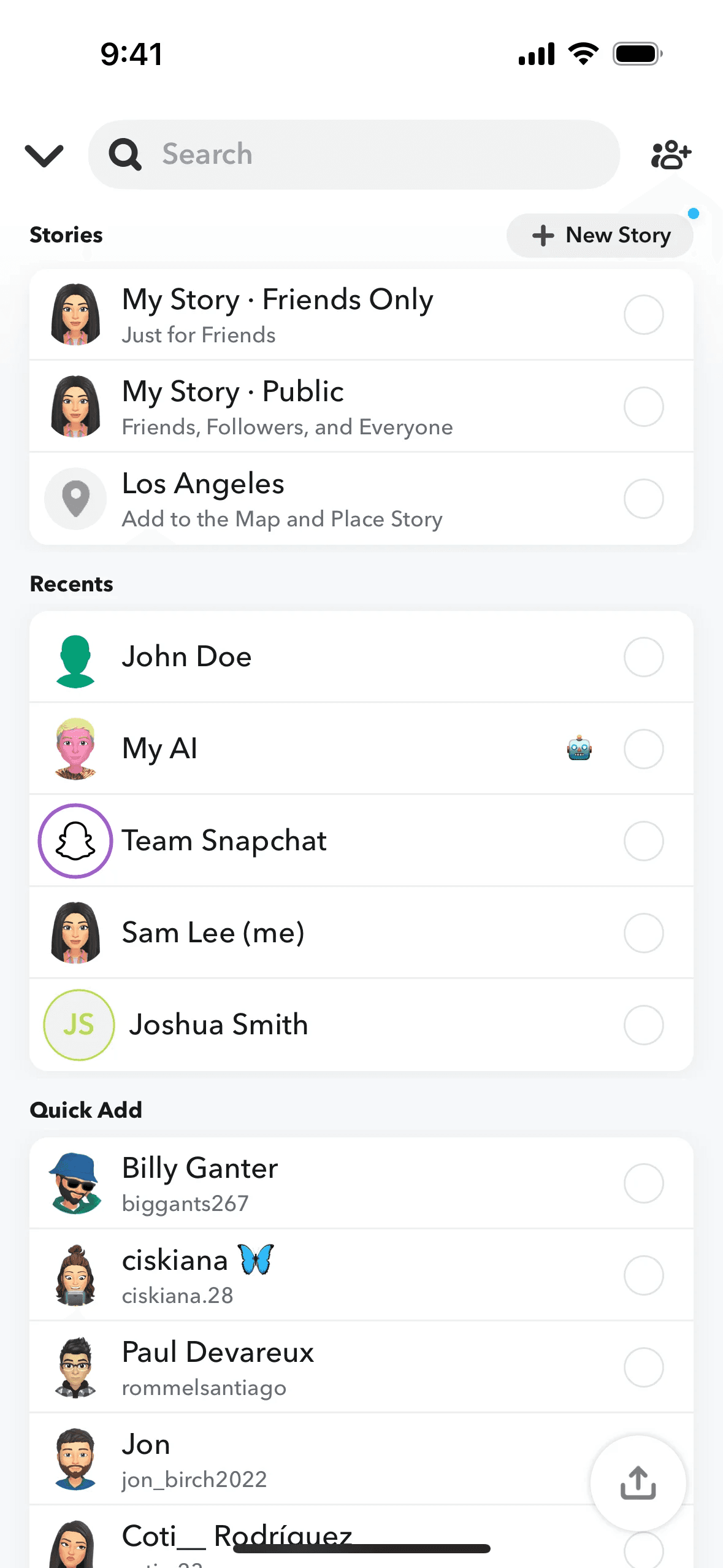Select Billy Ganter from Quick Add
723x1568 pixels.
tap(643, 1183)
